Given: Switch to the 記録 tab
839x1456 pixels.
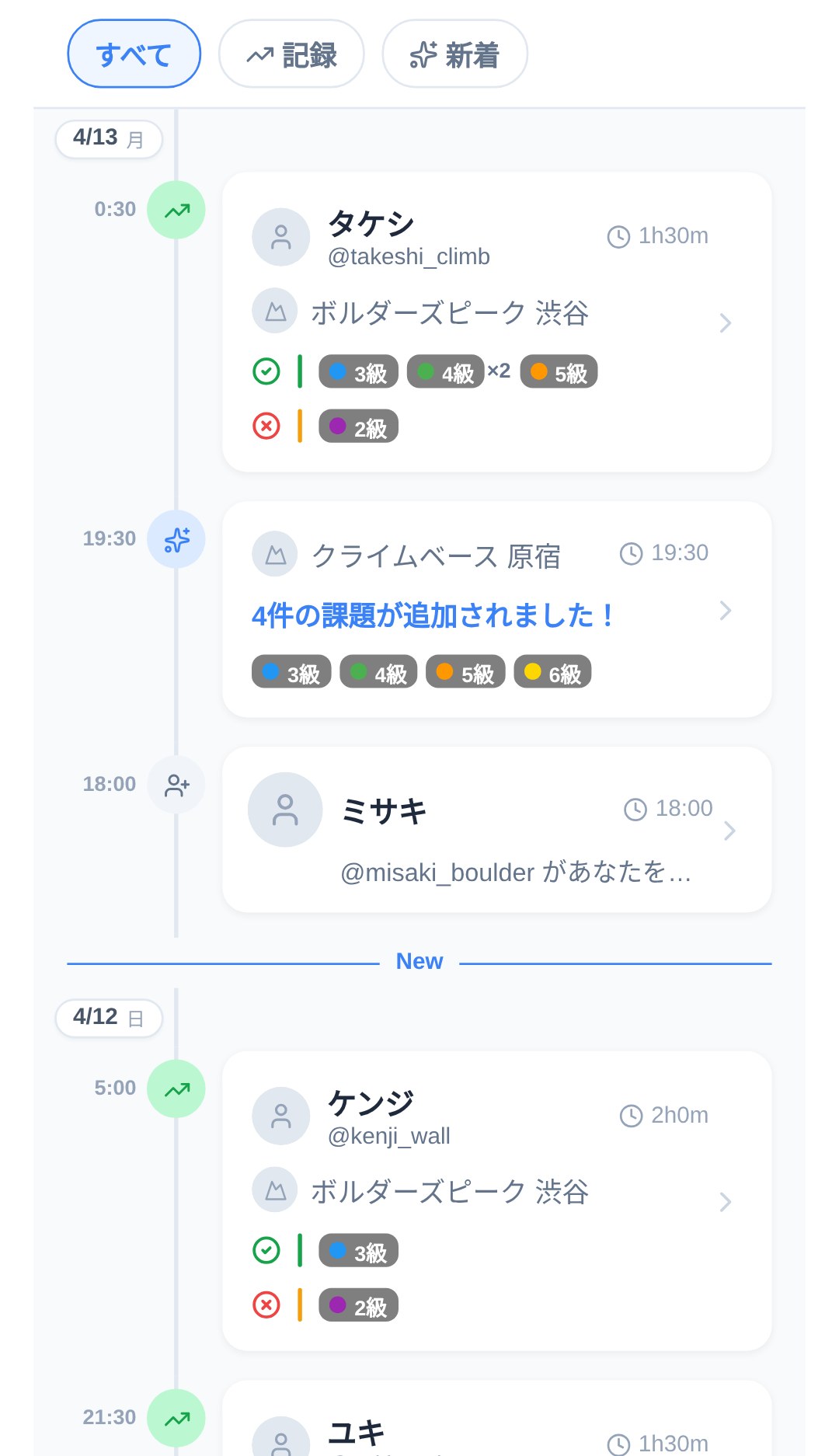Looking at the screenshot, I should point(291,53).
